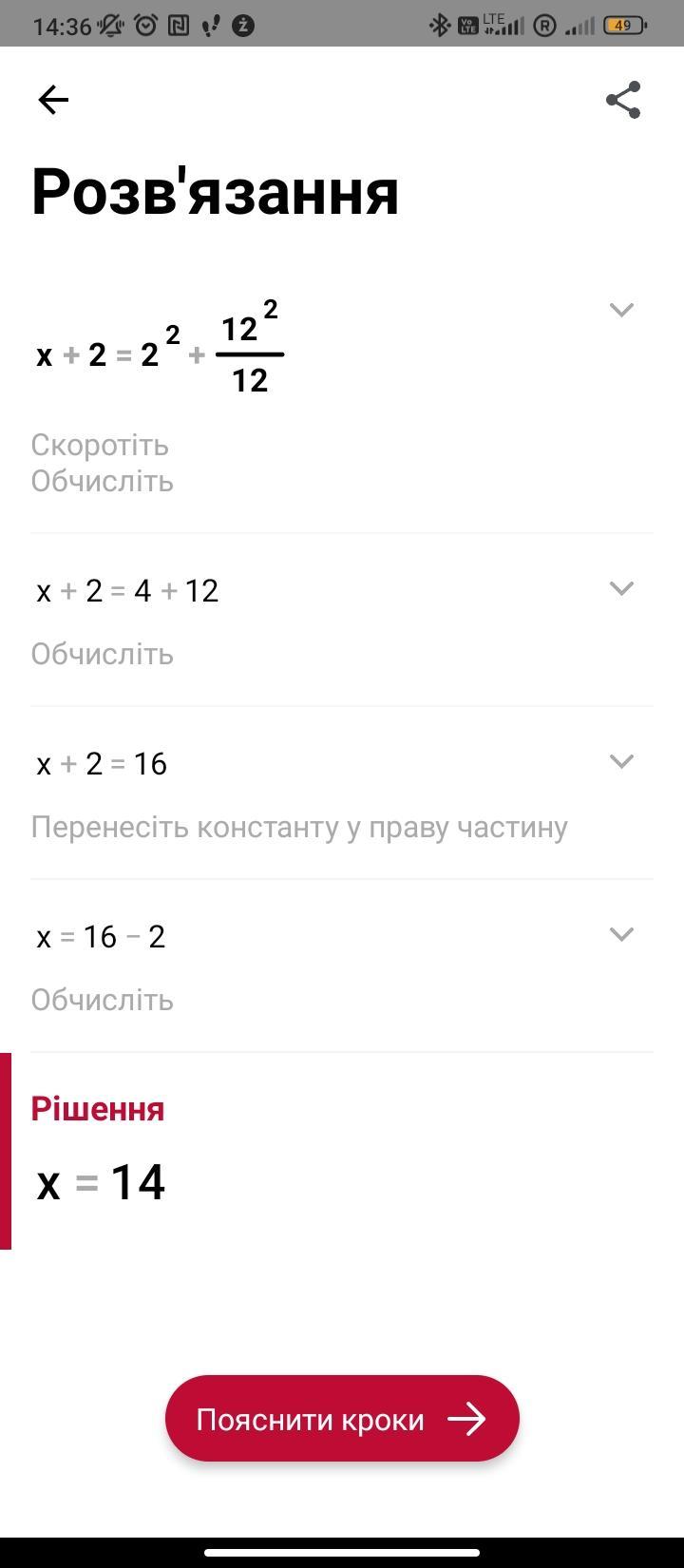
Task: Go back using the arrow icon
Action: tap(53, 100)
